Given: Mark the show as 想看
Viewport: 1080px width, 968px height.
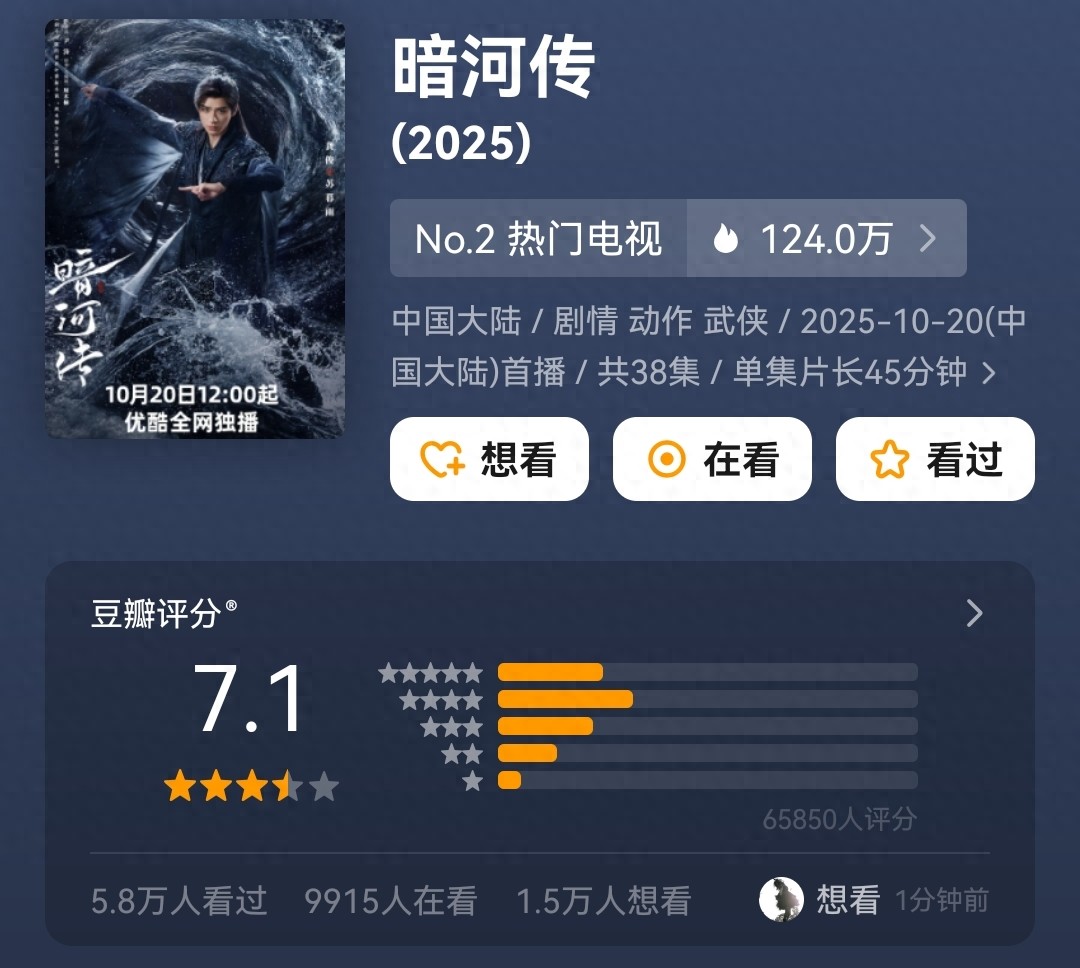Looking at the screenshot, I should tap(489, 459).
